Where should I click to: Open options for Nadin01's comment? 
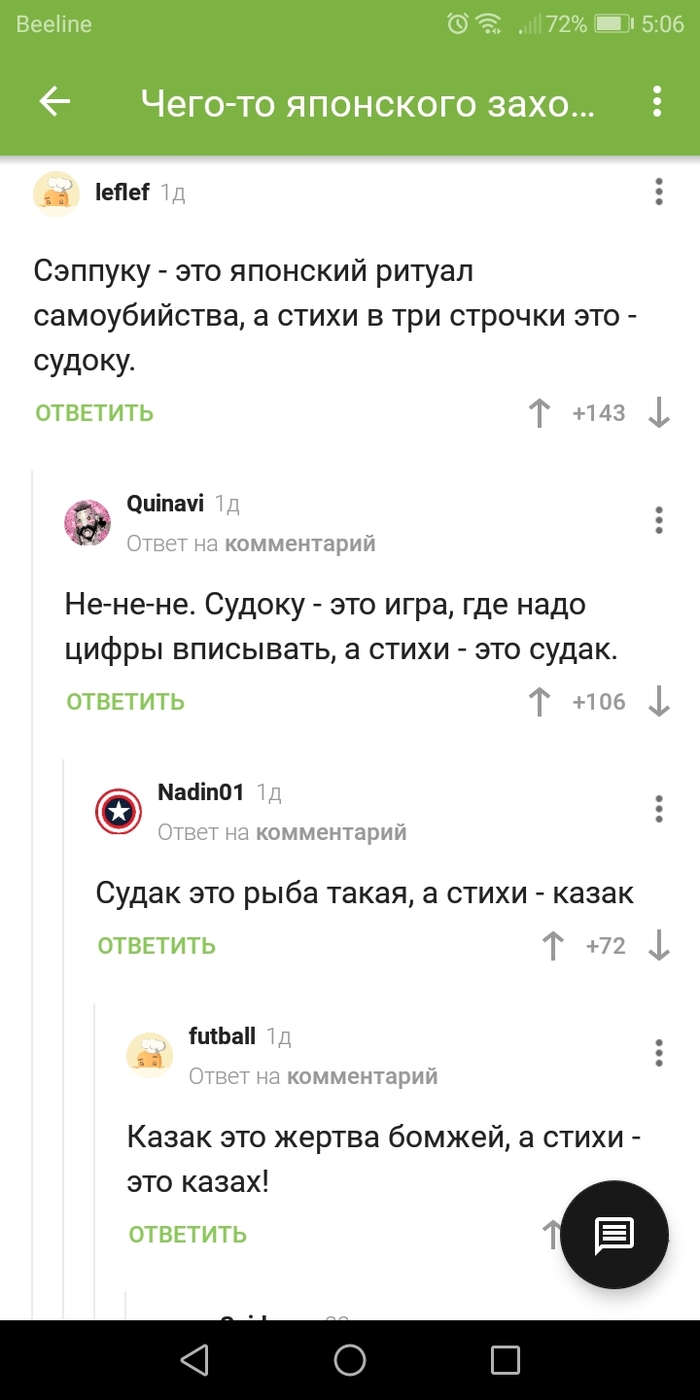[x=659, y=809]
